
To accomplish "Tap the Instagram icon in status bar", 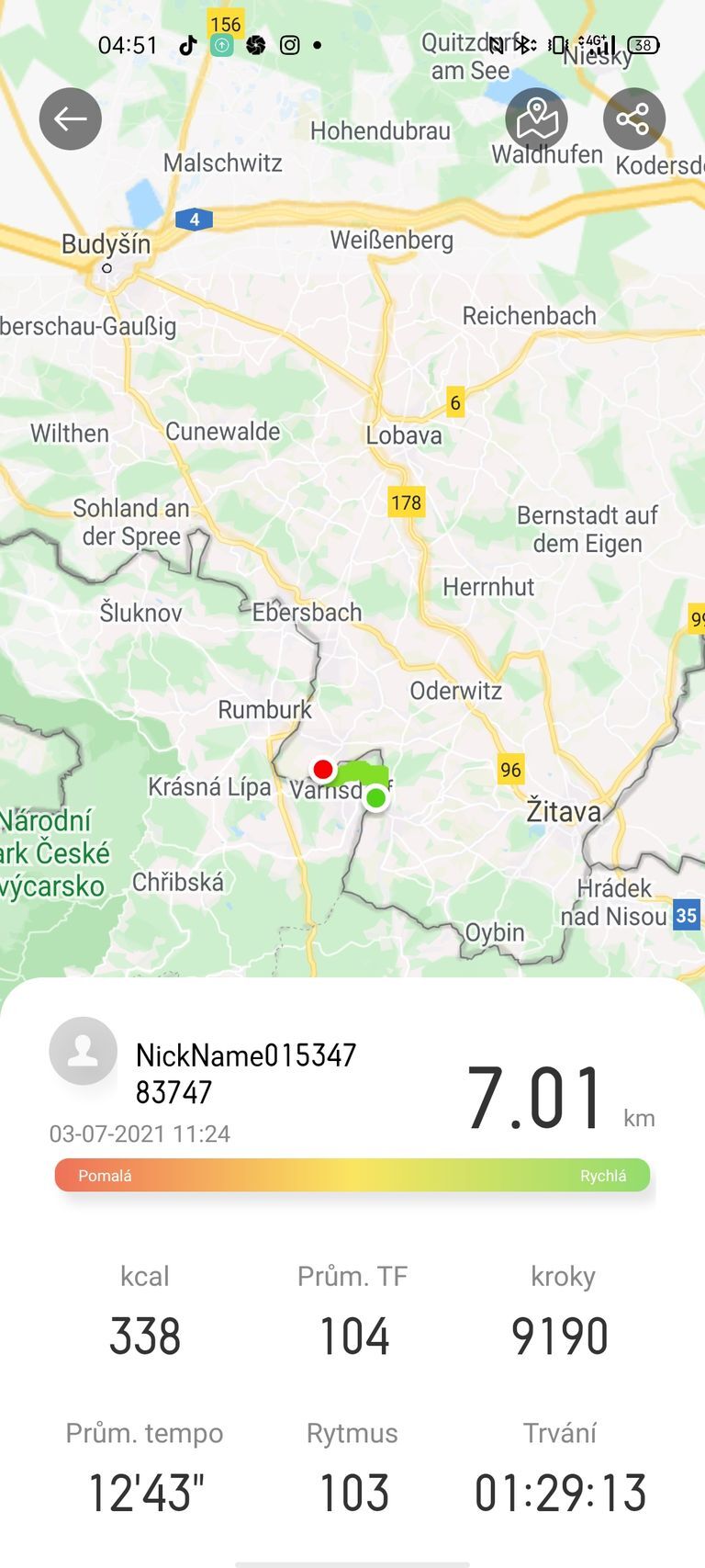I will click(x=290, y=45).
